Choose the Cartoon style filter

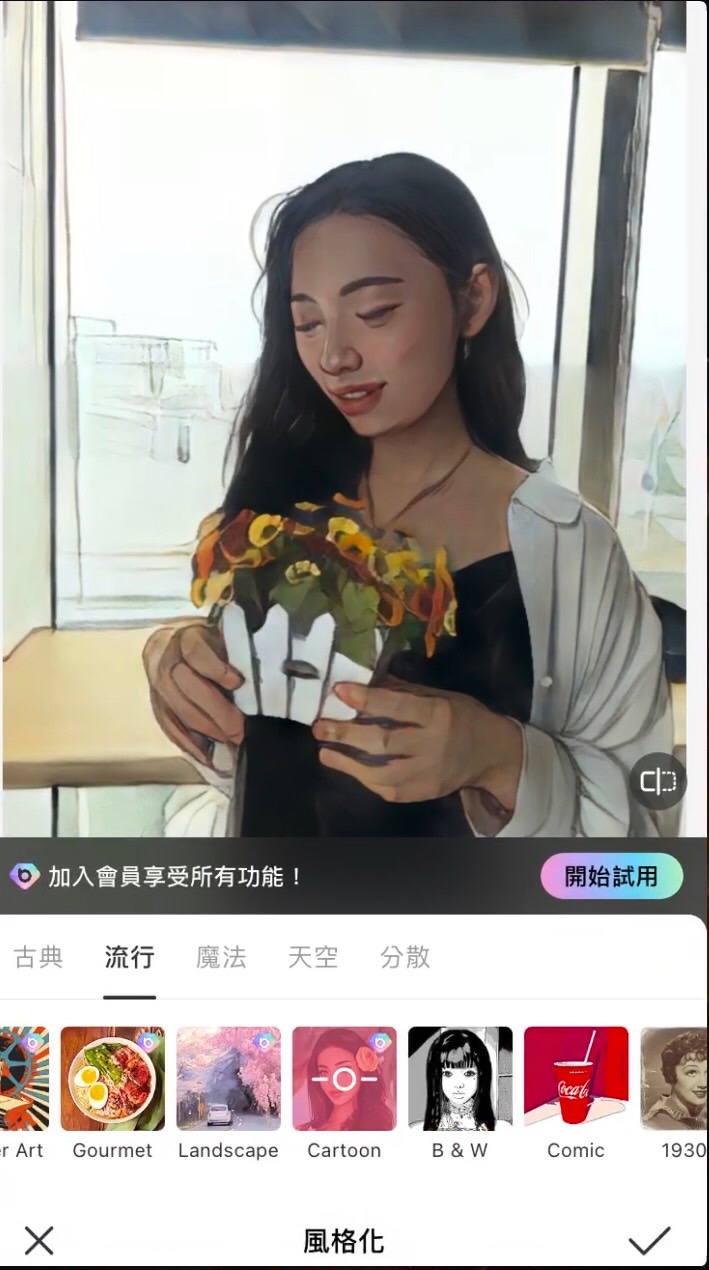344,1079
